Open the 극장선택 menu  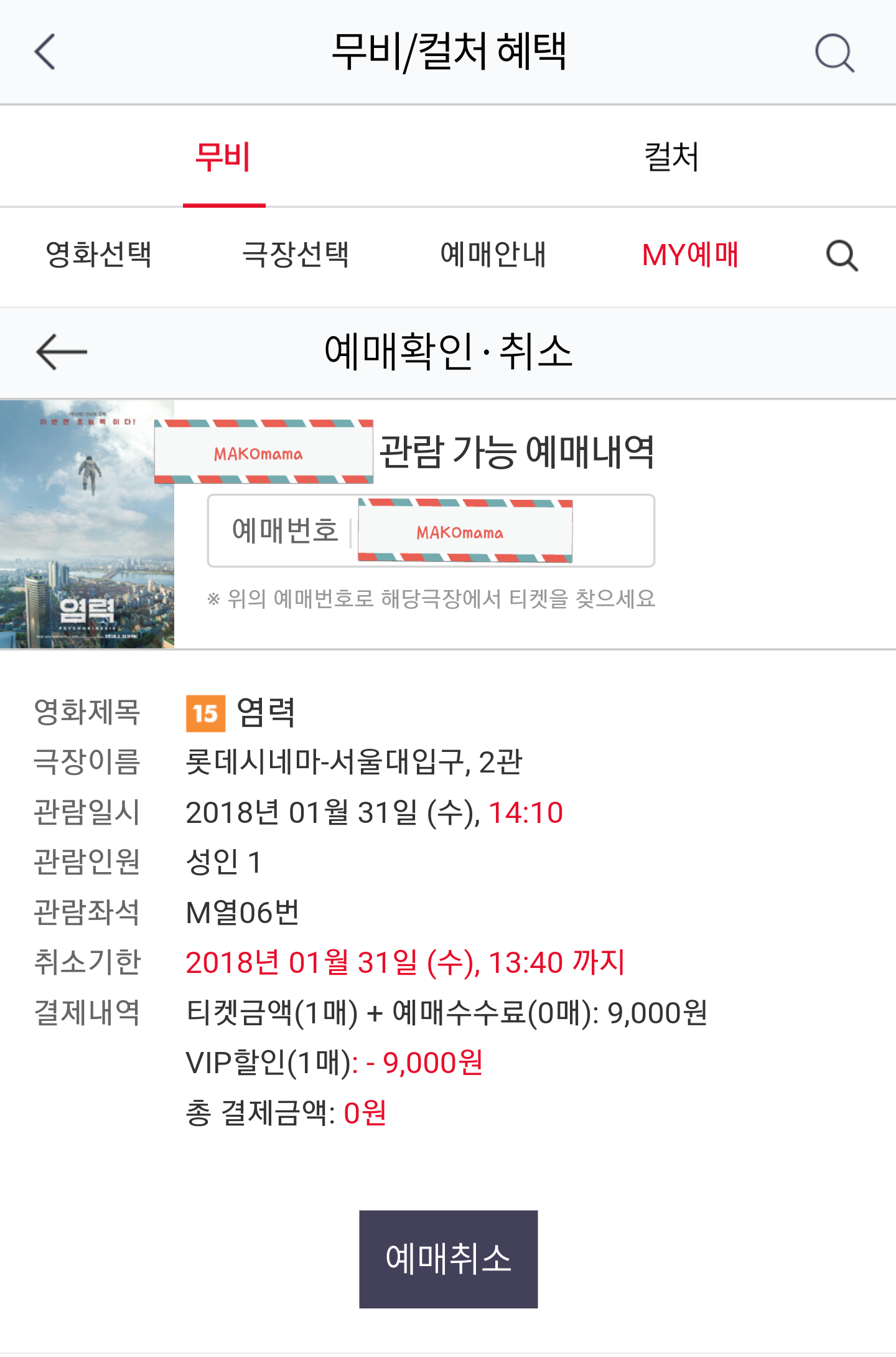[x=296, y=255]
